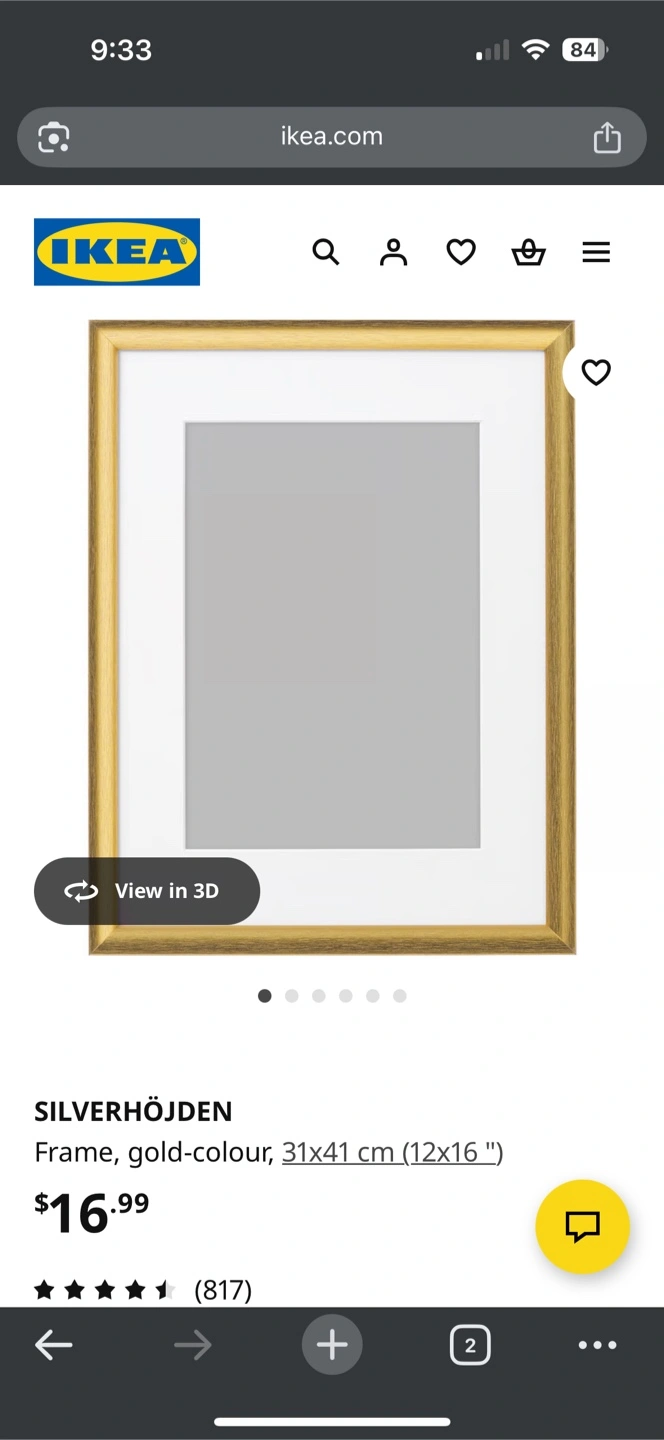Tap the View in 3D button
The width and height of the screenshot is (664, 1440).
click(x=147, y=891)
